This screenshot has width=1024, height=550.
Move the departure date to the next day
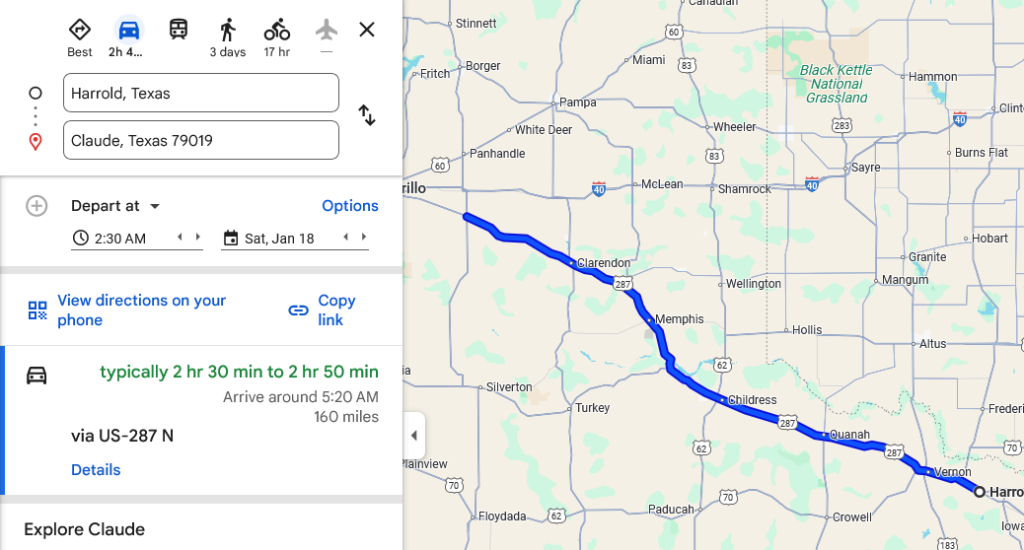[x=363, y=237]
